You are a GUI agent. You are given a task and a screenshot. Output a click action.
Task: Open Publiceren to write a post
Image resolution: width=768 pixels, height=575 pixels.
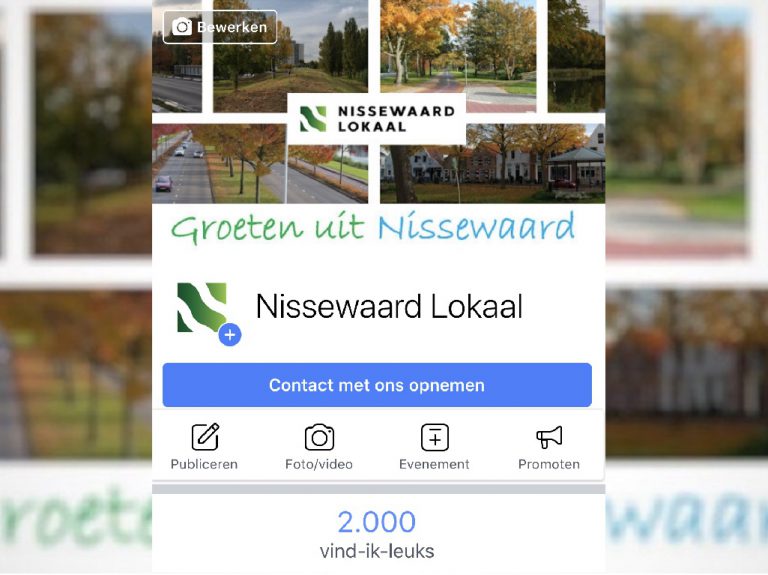[204, 446]
